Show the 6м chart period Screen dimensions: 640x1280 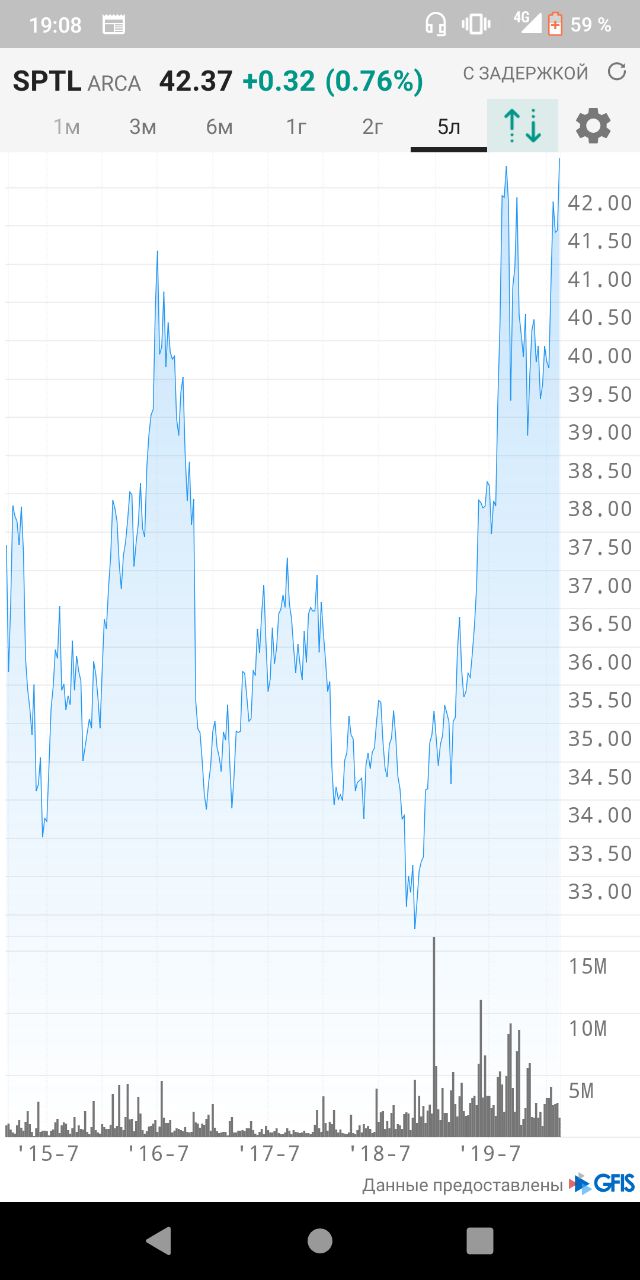[x=219, y=127]
